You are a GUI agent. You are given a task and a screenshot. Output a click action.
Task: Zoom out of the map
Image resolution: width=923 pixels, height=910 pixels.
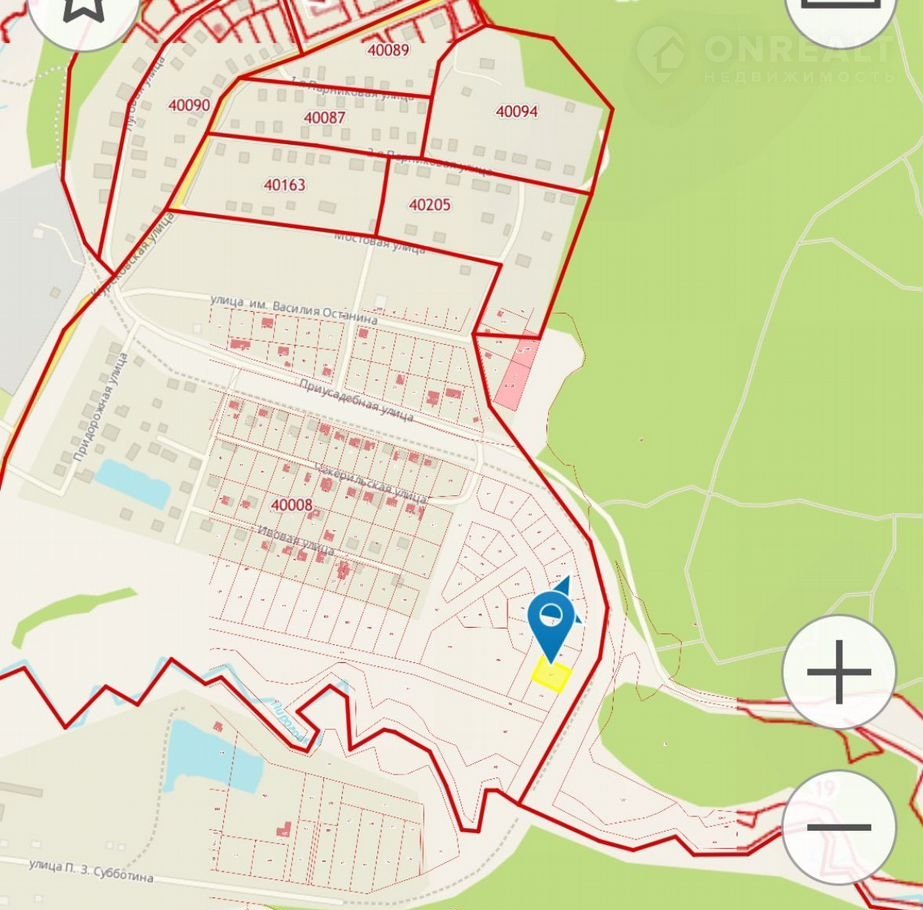[838, 826]
